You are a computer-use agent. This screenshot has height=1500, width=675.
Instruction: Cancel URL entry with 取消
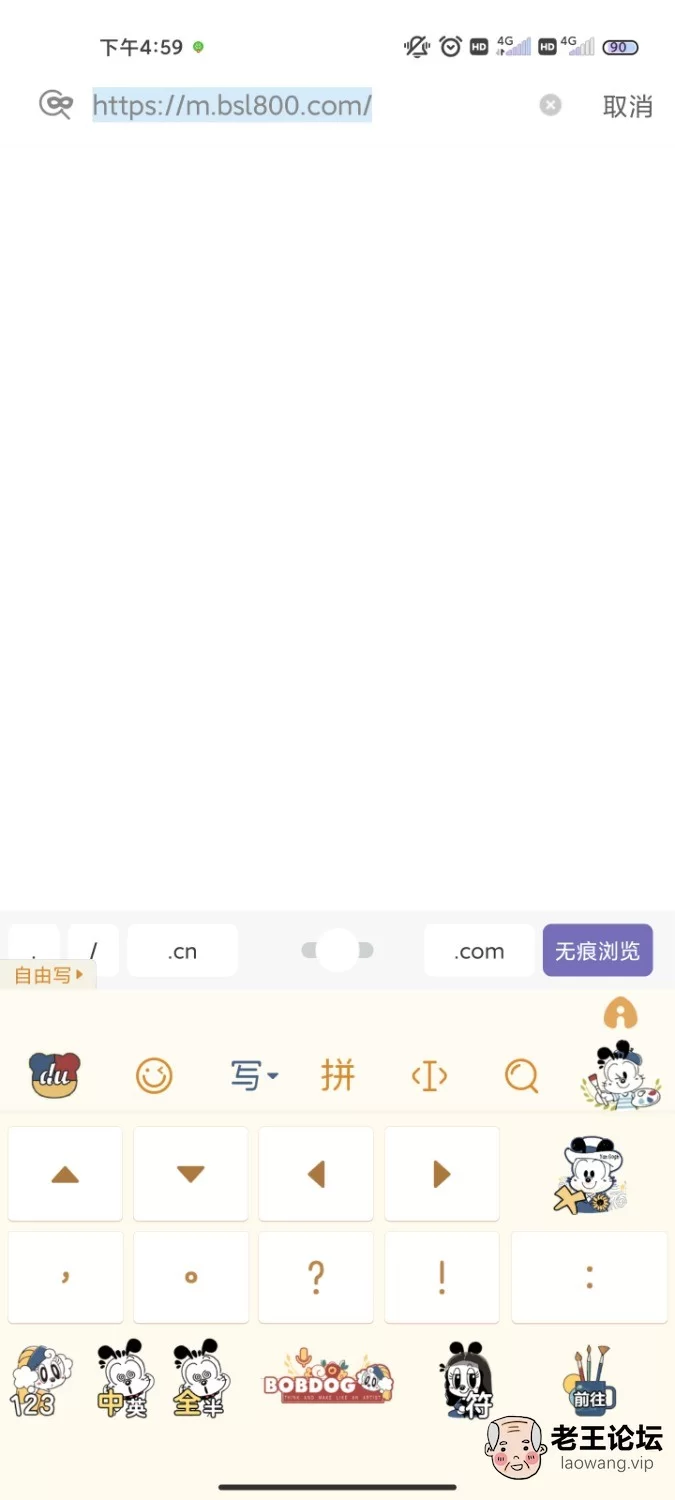tap(628, 106)
